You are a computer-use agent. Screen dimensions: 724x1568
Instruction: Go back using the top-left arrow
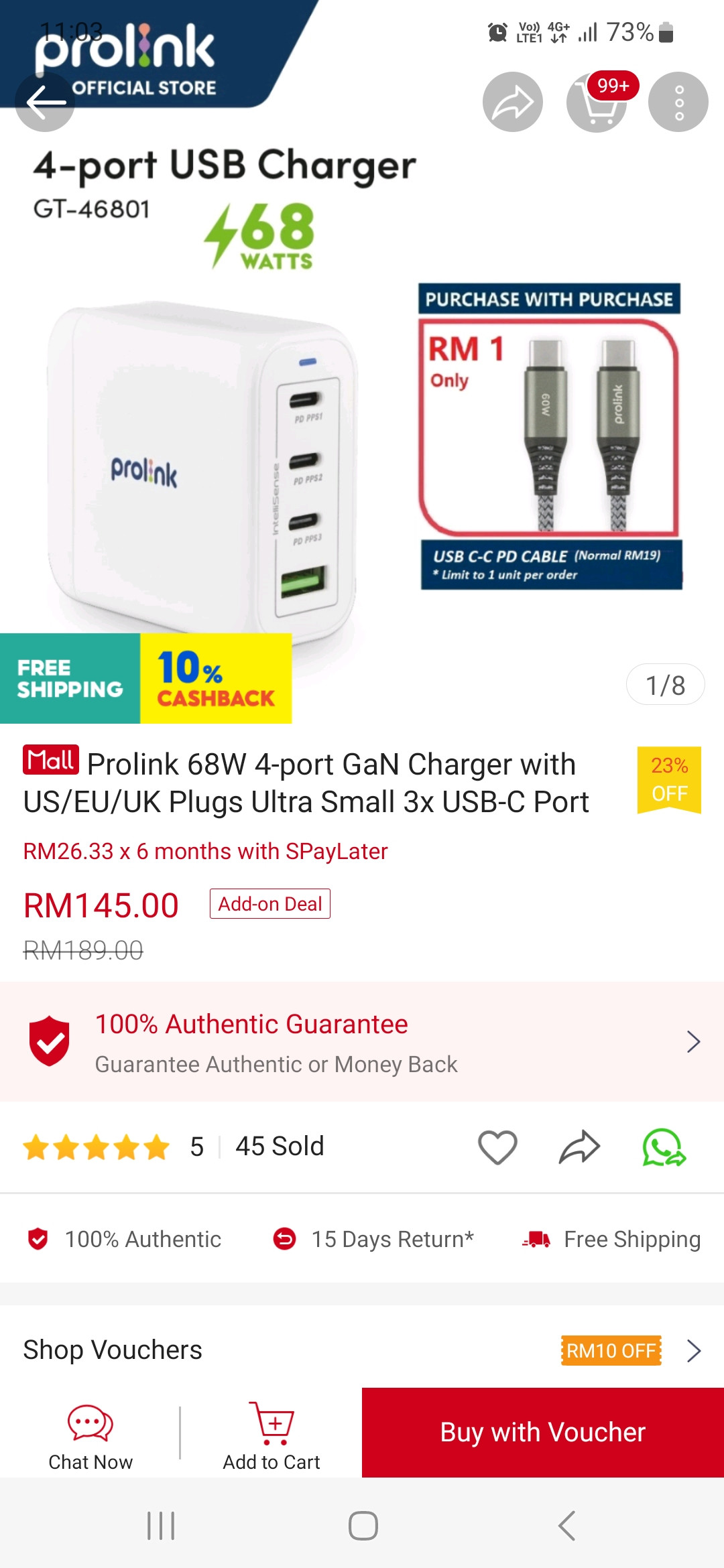coord(45,102)
